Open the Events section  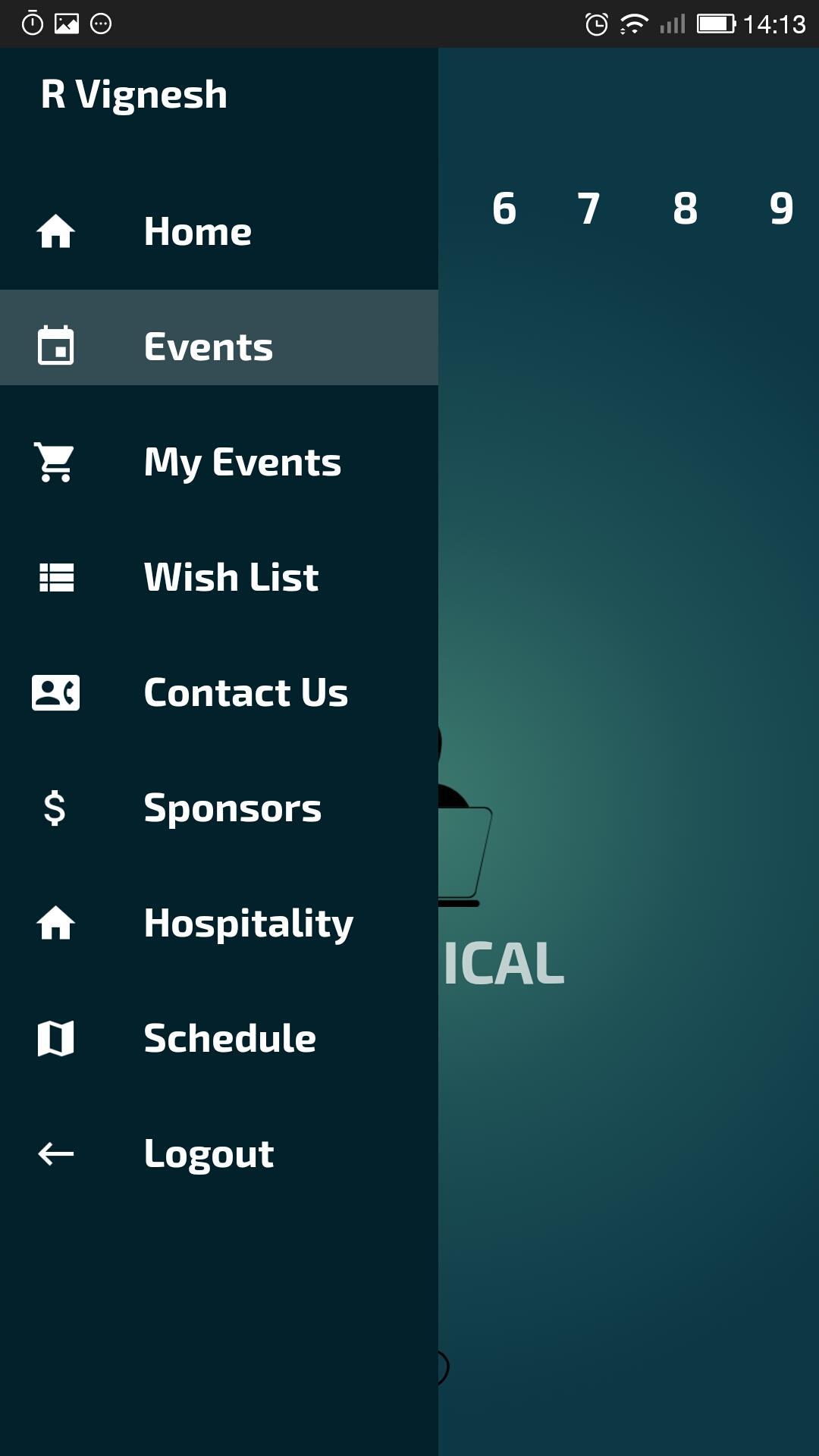[x=208, y=347]
